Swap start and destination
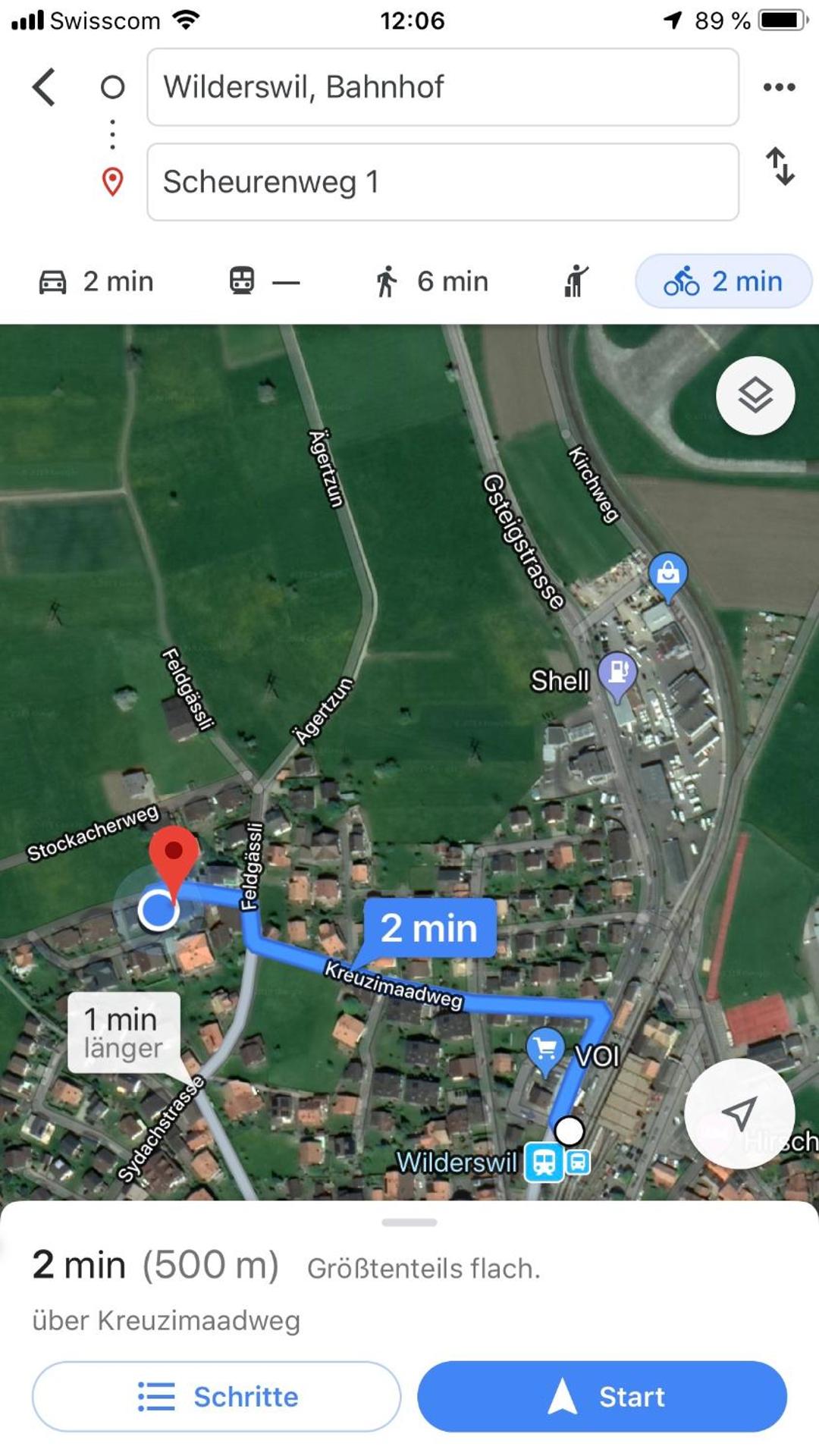Image resolution: width=819 pixels, height=1456 pixels. coord(780,166)
